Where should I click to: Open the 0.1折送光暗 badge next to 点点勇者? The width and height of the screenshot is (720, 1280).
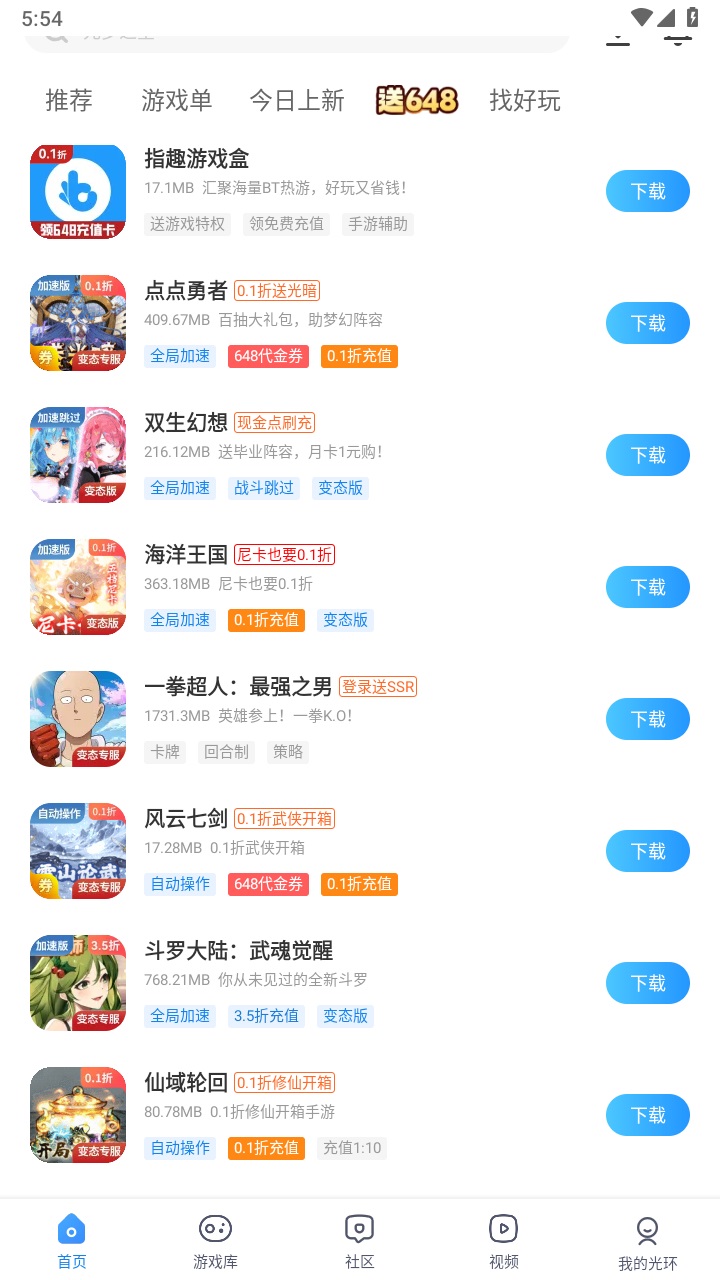[276, 290]
